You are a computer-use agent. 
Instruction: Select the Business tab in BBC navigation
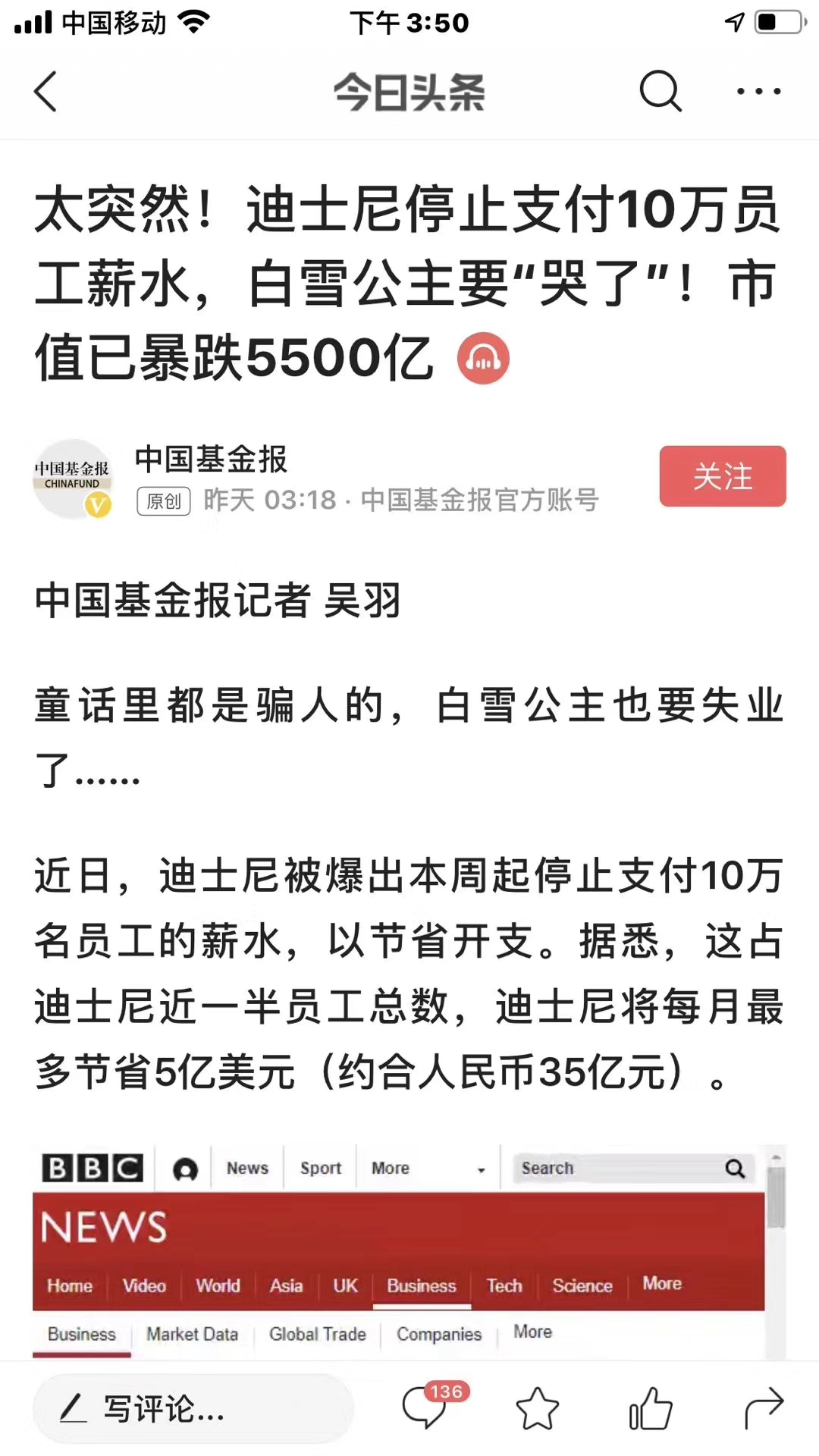(422, 1285)
